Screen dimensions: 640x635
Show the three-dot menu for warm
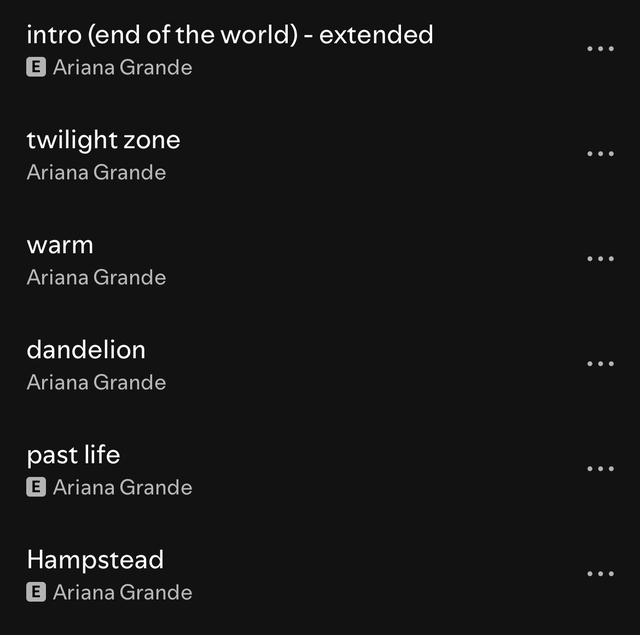[x=600, y=259]
